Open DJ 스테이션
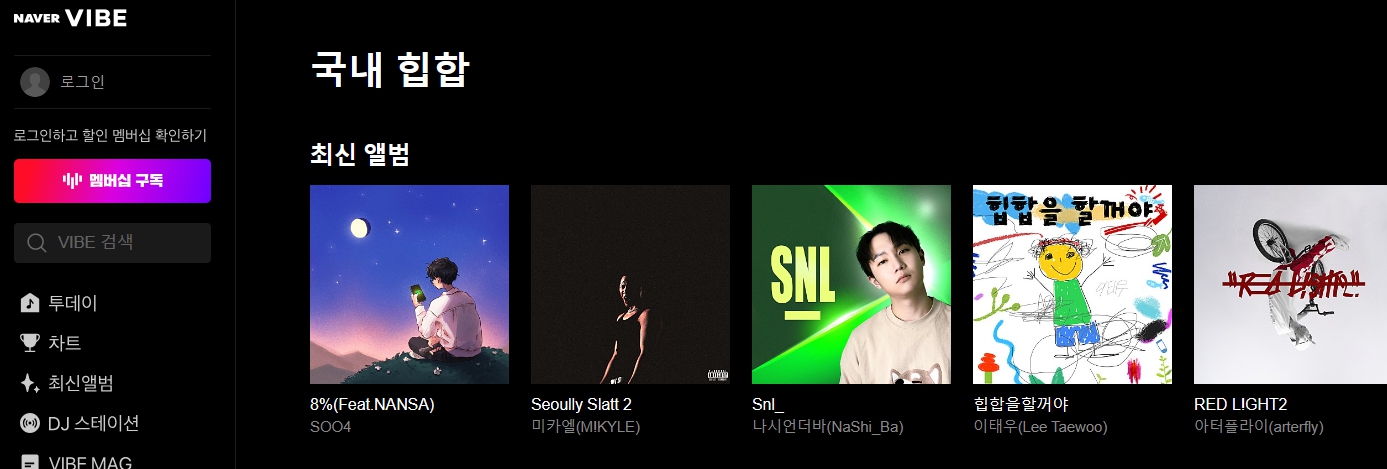 click(x=92, y=423)
